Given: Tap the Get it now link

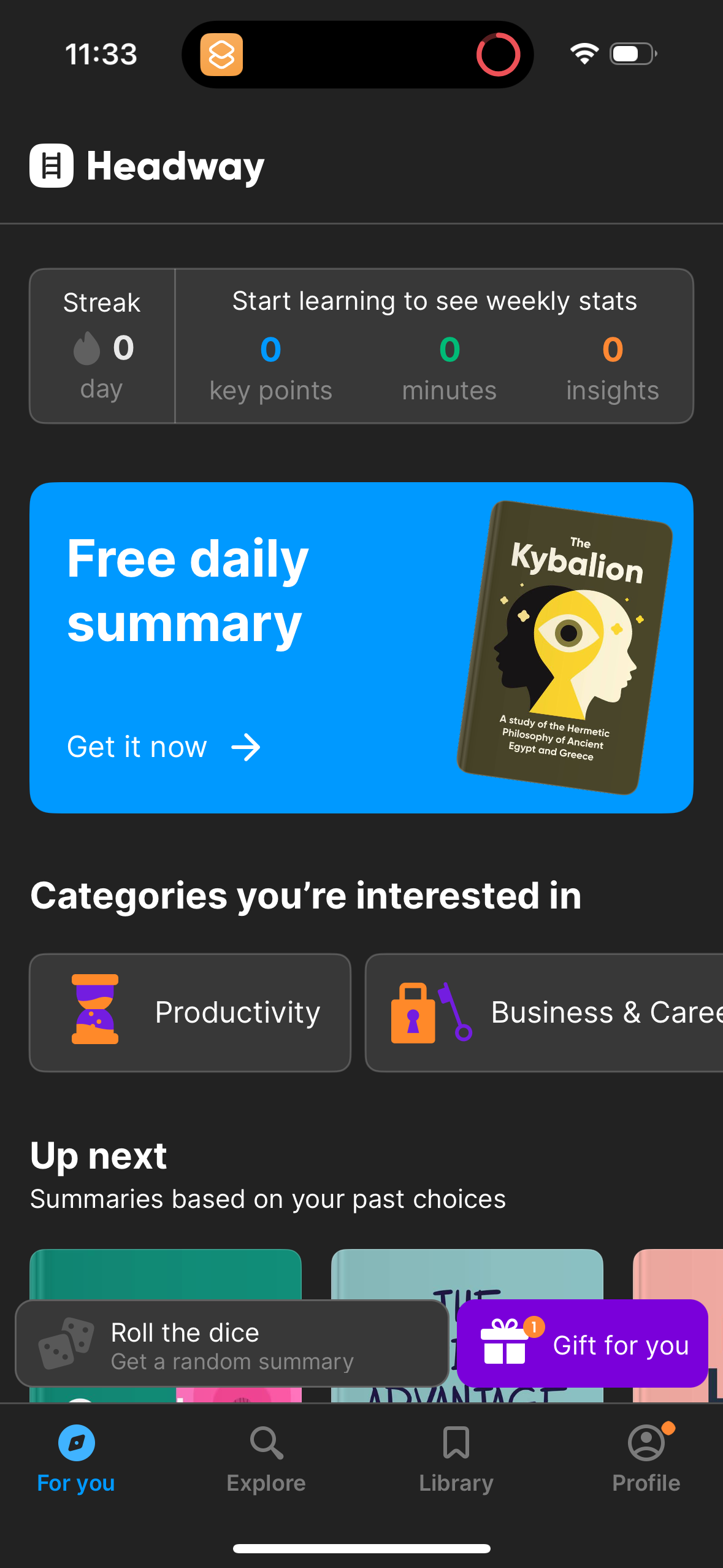Looking at the screenshot, I should coord(137,747).
